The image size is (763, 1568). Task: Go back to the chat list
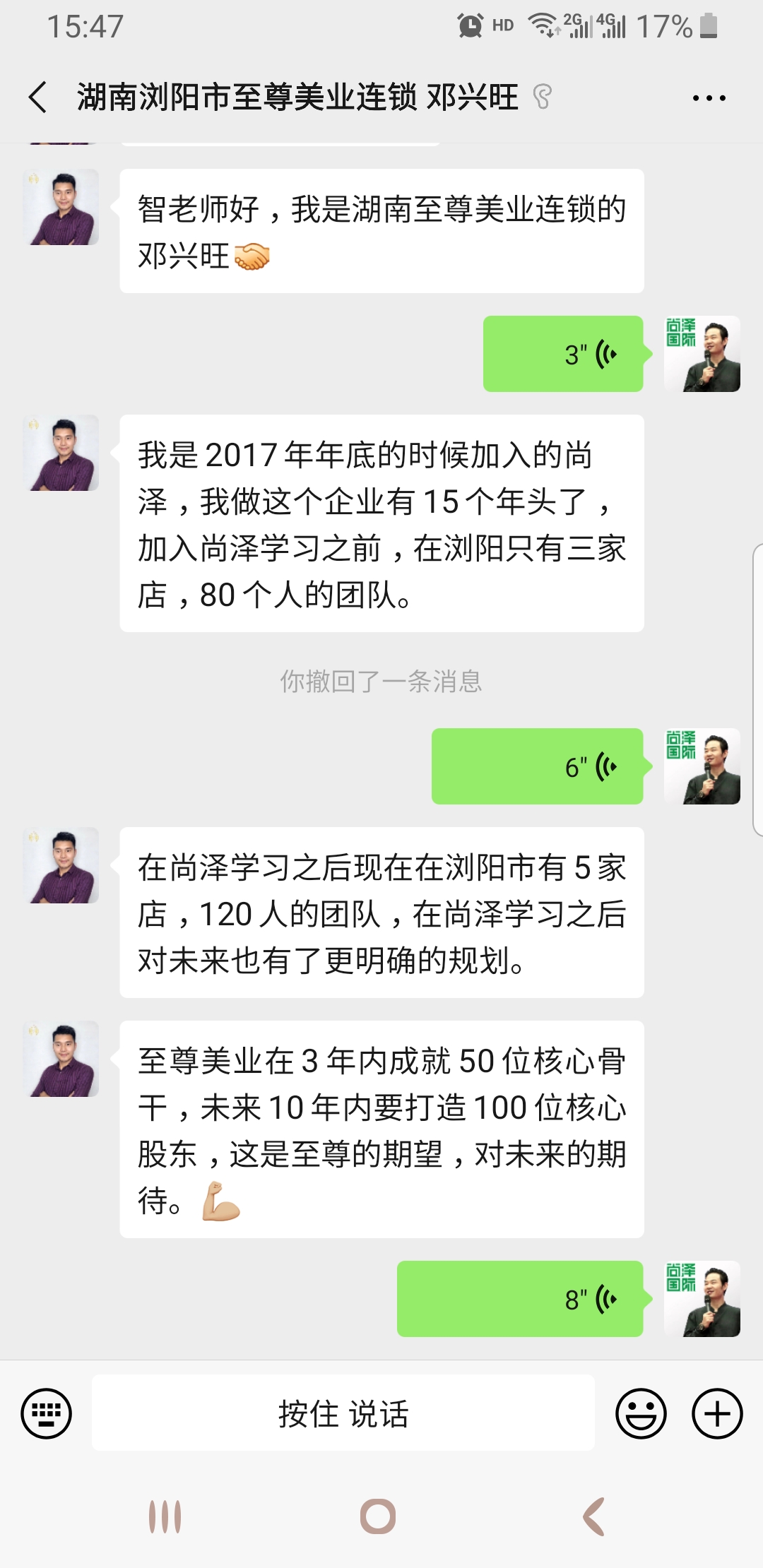38,97
